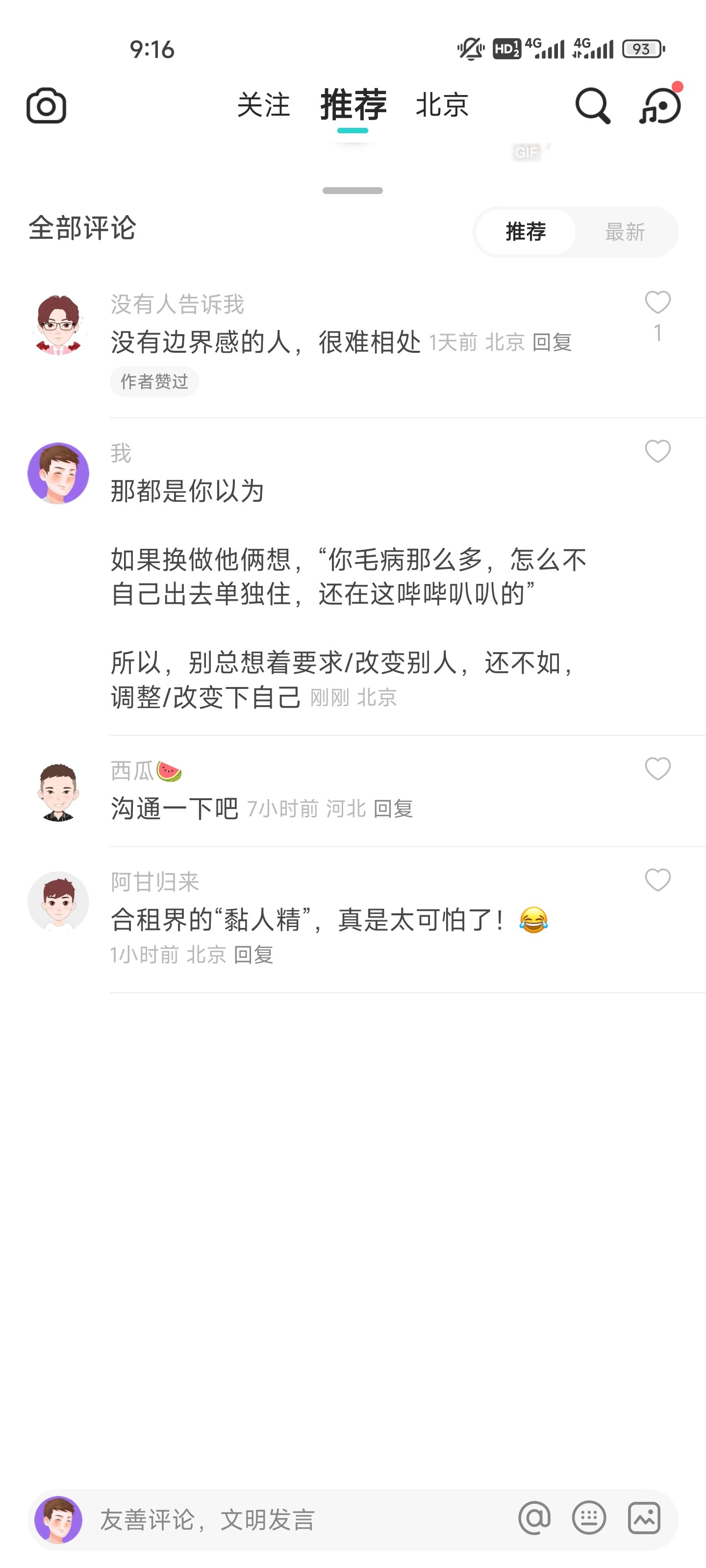Screen dimensions: 706x1568
Task: Select the 推荐 comment sort option
Action: click(x=526, y=232)
